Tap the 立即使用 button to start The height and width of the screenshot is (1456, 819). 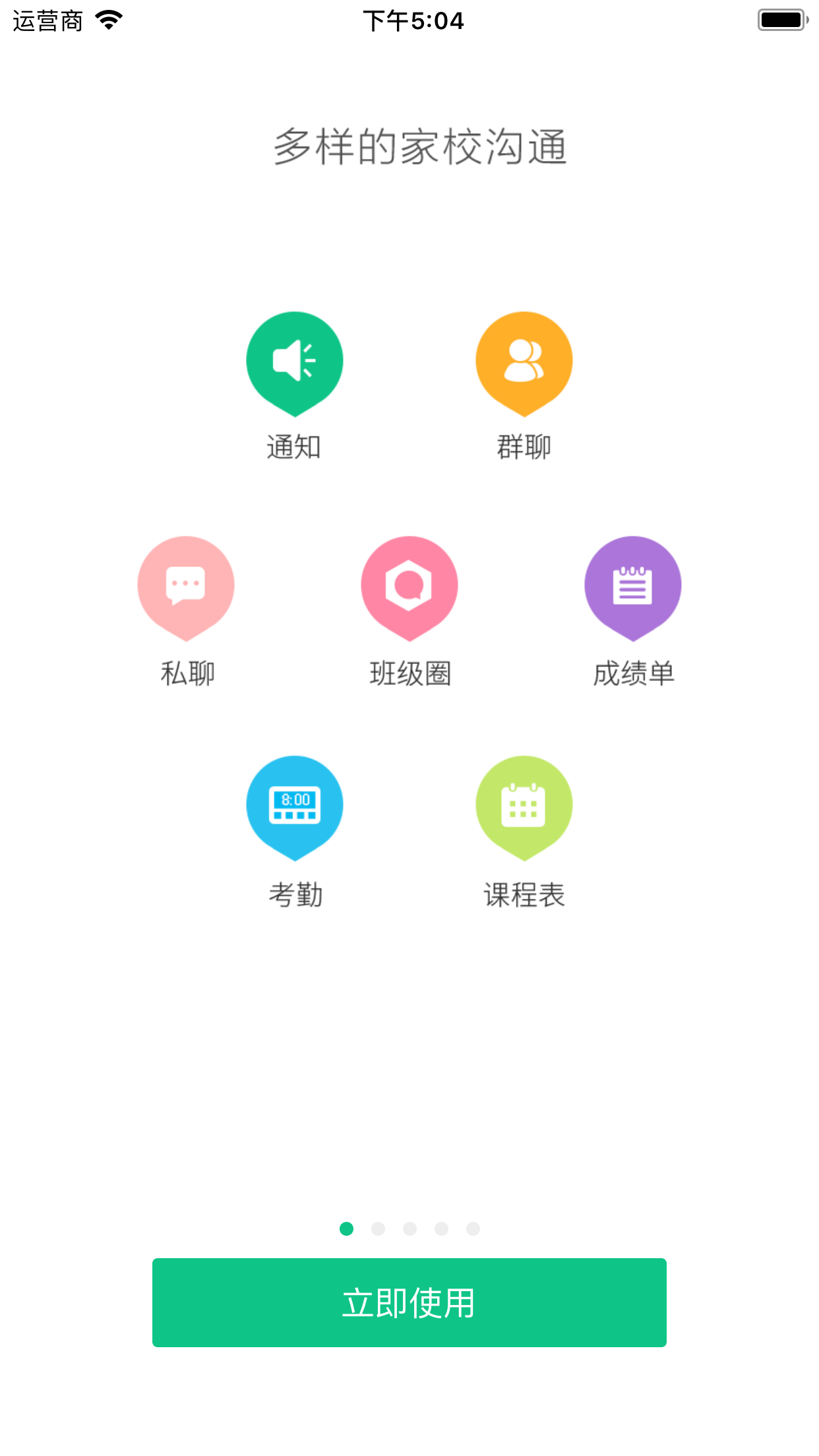point(409,1302)
